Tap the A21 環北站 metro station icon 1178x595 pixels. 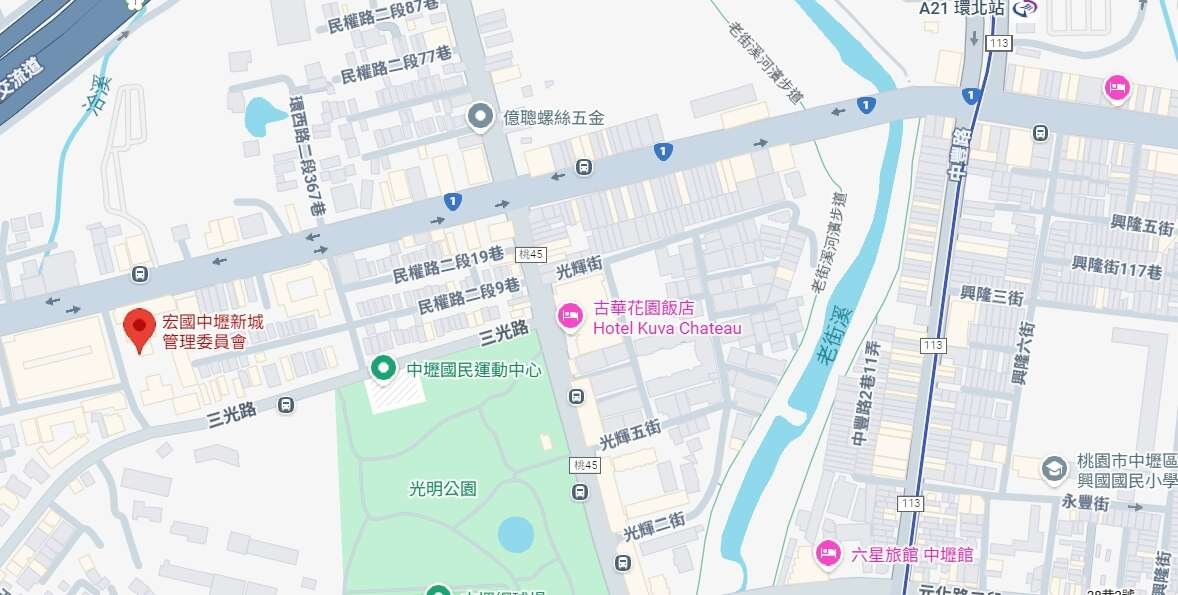(x=1024, y=8)
